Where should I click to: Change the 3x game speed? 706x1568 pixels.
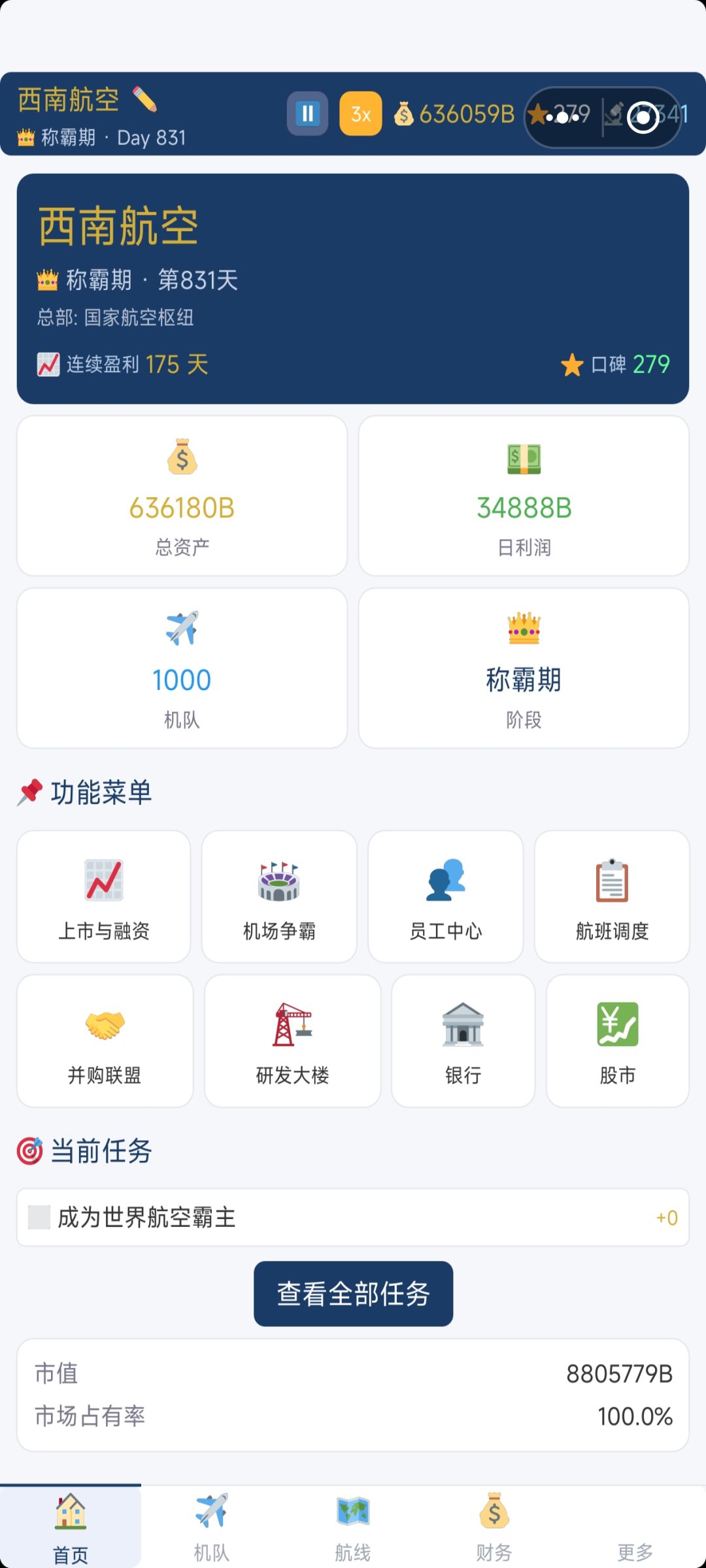point(361,114)
